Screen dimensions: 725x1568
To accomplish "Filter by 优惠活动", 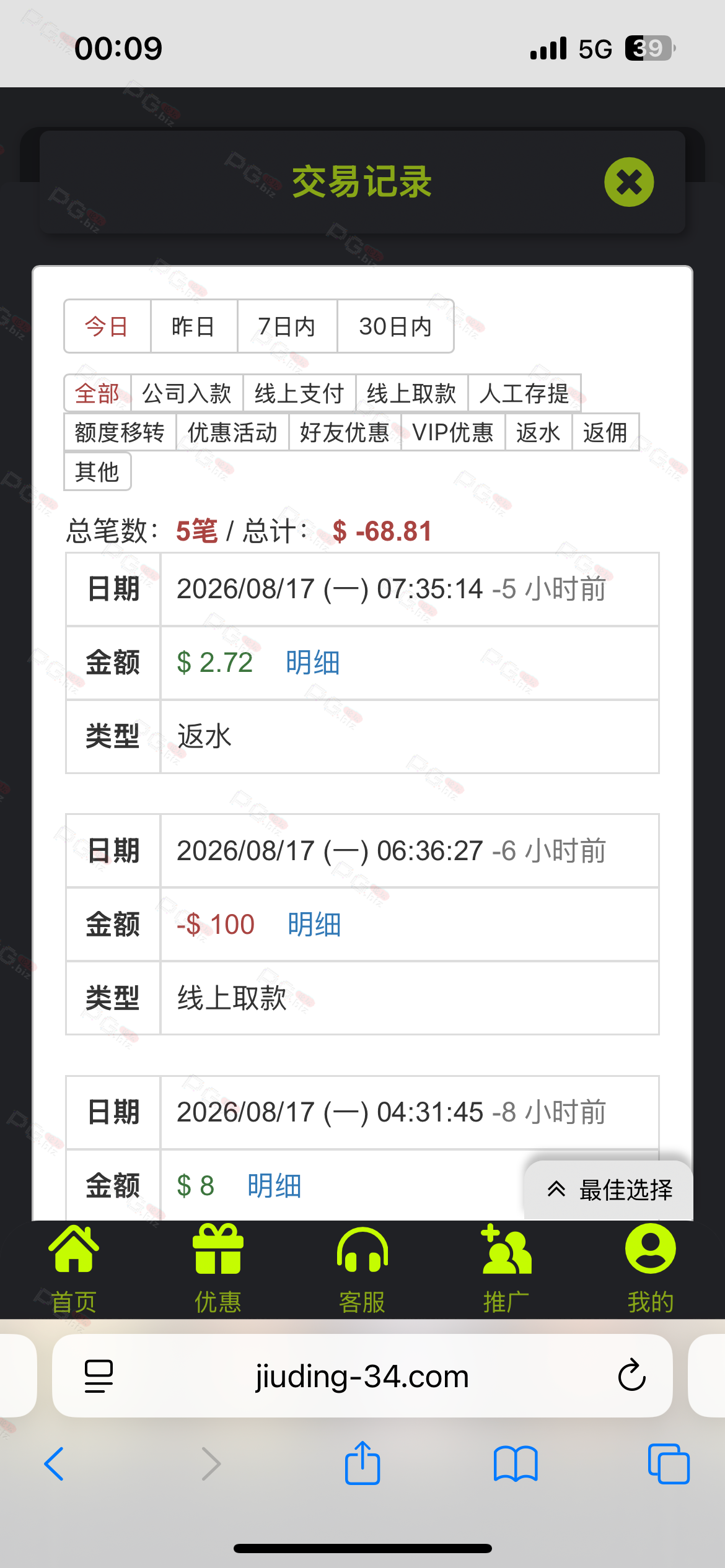I will coord(232,432).
